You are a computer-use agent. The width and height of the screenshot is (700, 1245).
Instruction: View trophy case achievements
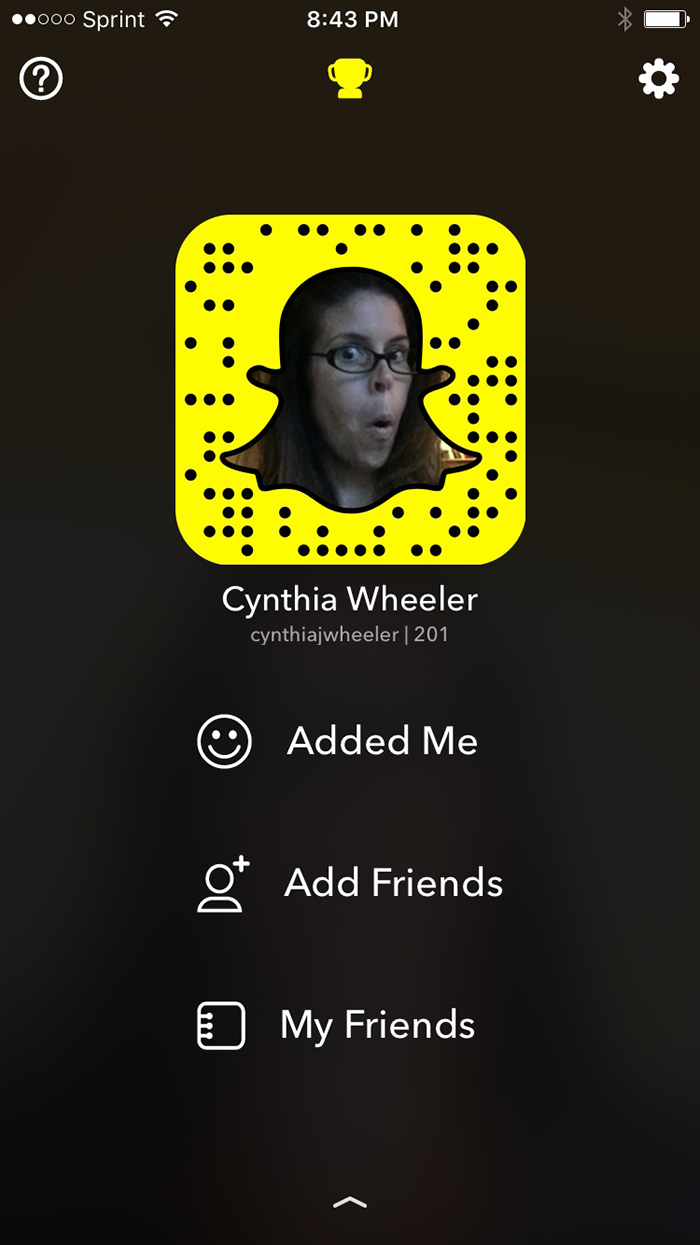tap(350, 78)
